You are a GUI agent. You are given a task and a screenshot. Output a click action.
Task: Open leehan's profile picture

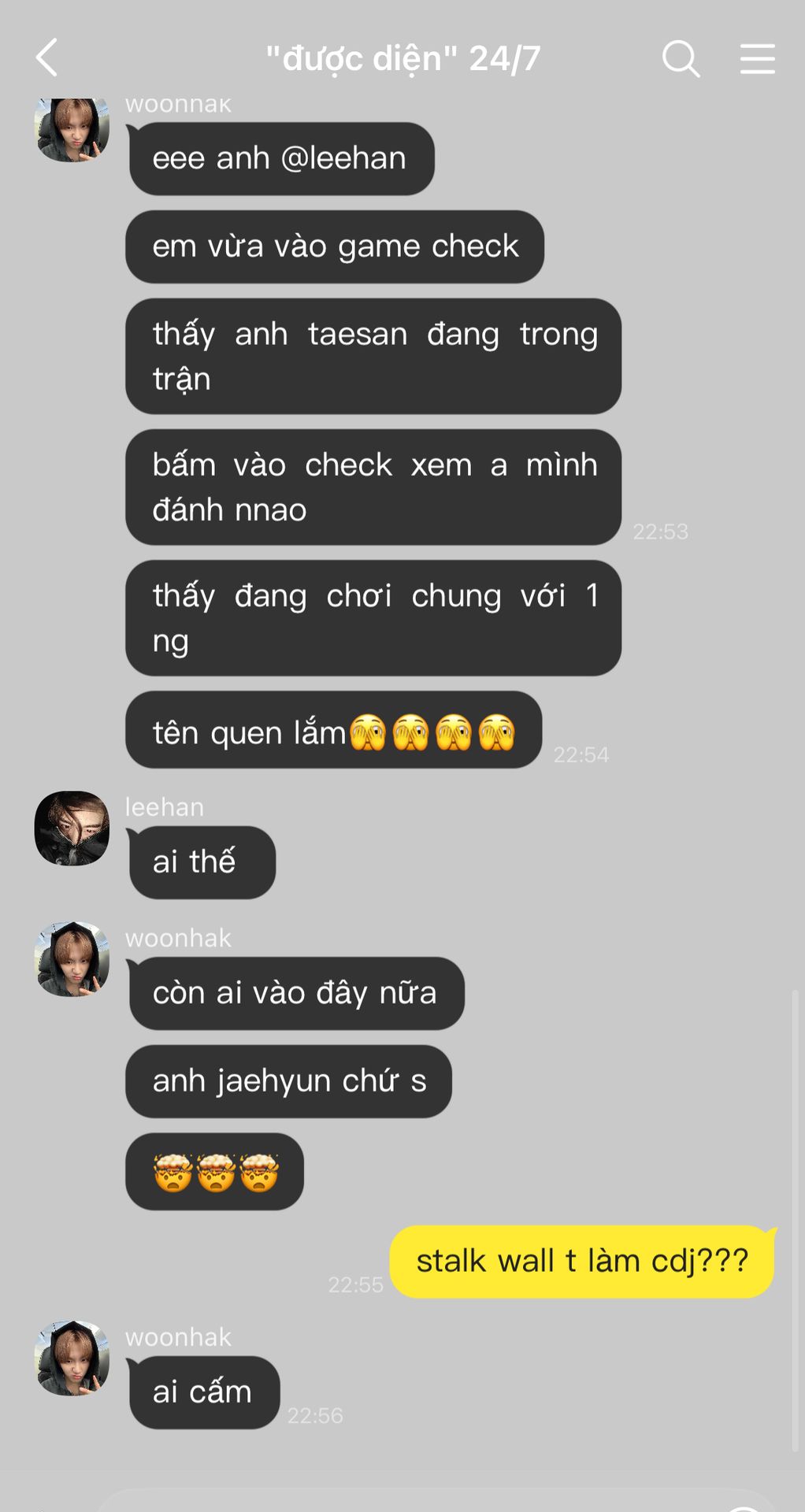pos(72,828)
